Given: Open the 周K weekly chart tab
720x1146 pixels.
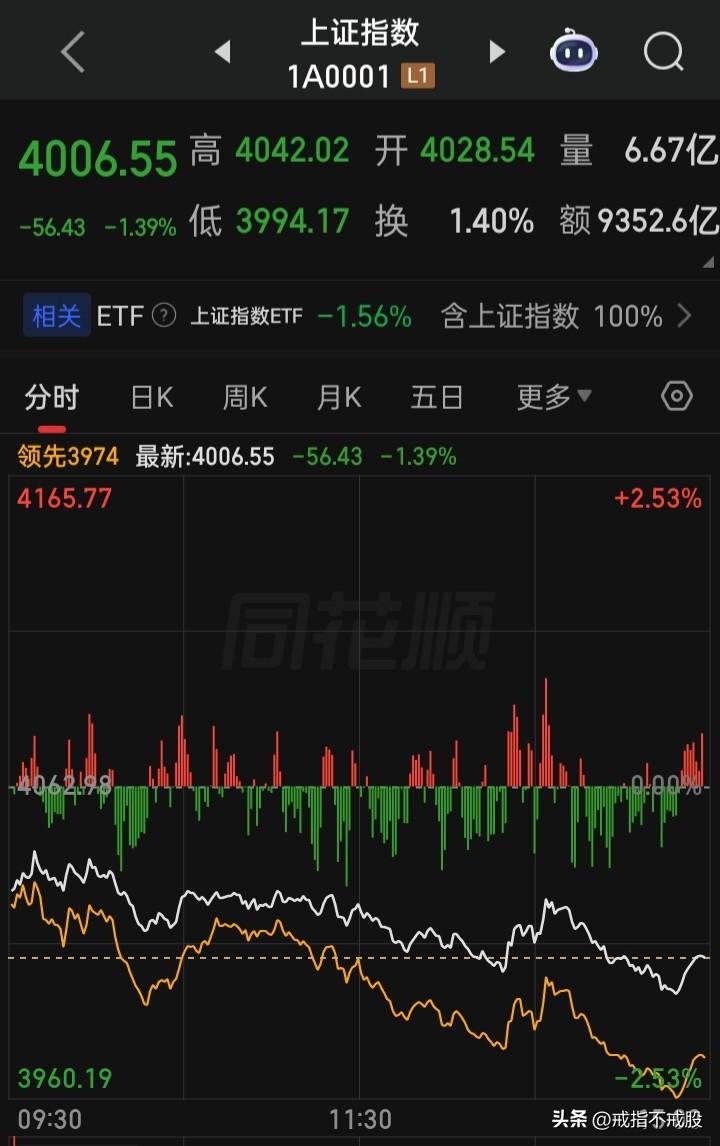Looking at the screenshot, I should pyautogui.click(x=244, y=397).
